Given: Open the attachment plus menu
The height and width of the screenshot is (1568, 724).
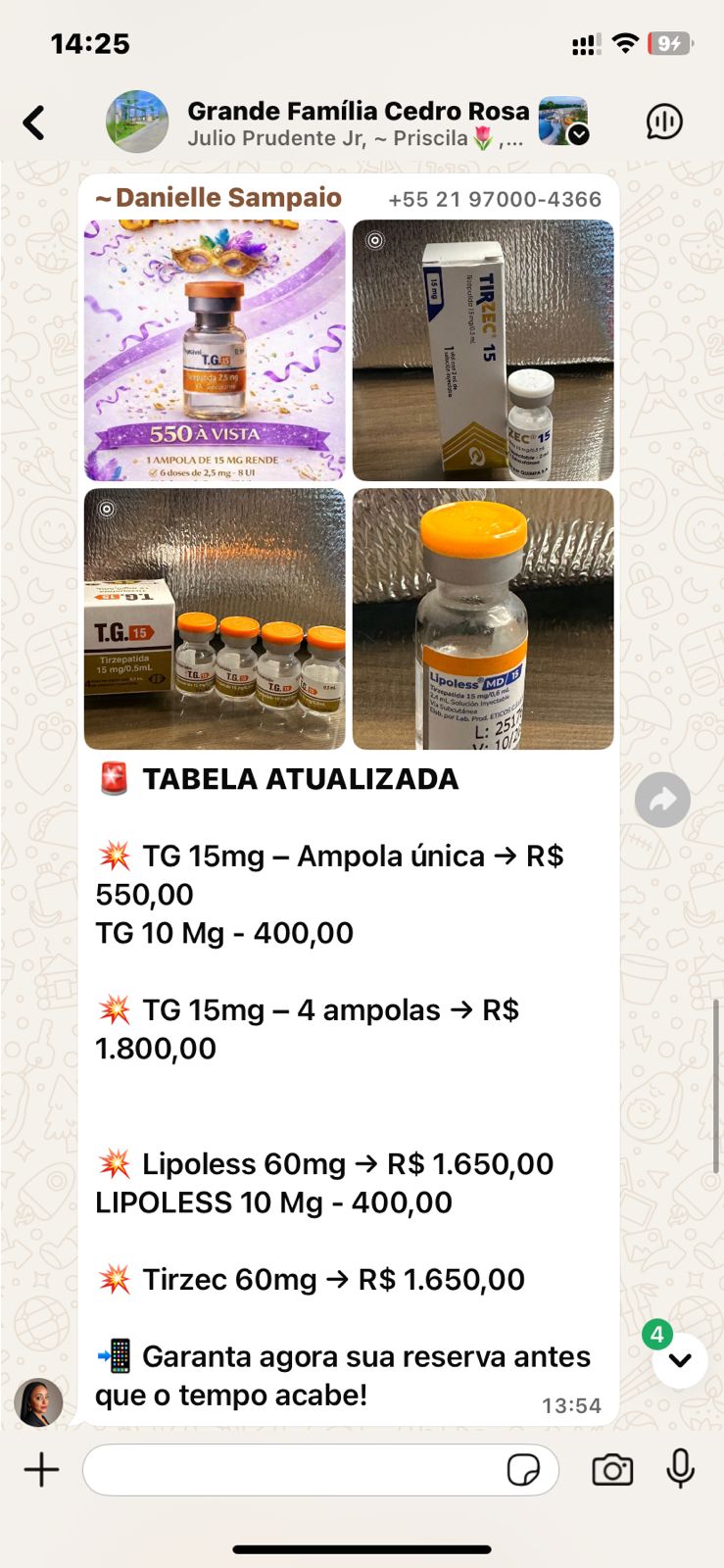Looking at the screenshot, I should tap(41, 1470).
